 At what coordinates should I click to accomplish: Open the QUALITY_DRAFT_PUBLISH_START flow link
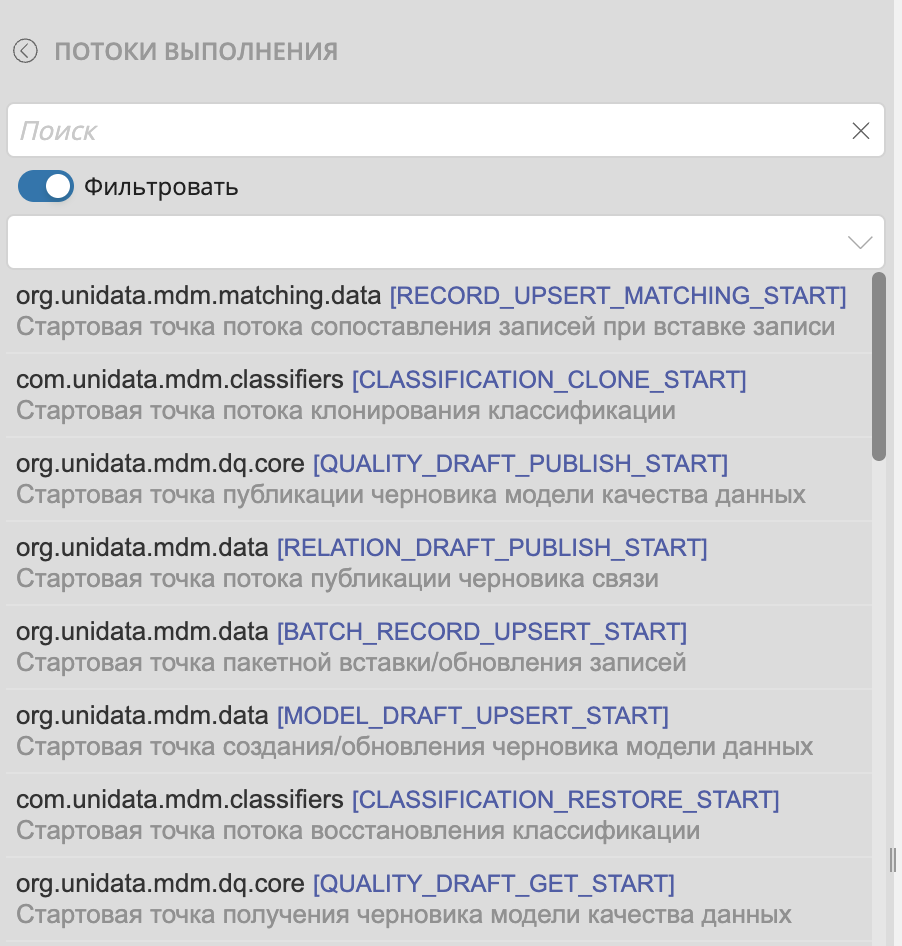[520, 463]
